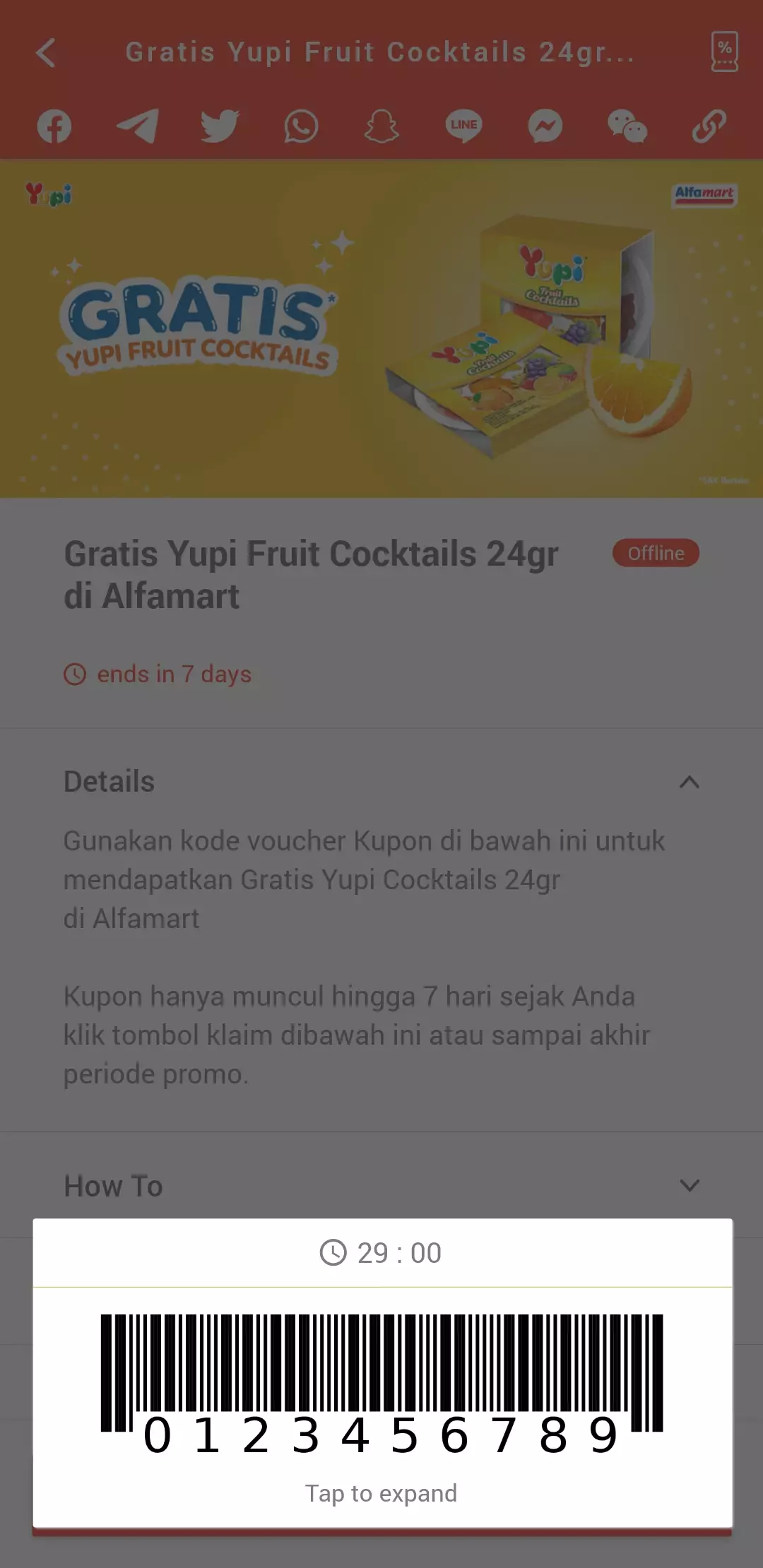Viewport: 763px width, 1568px height.
Task: Tap the barcode to expand it
Action: pyautogui.click(x=381, y=1384)
